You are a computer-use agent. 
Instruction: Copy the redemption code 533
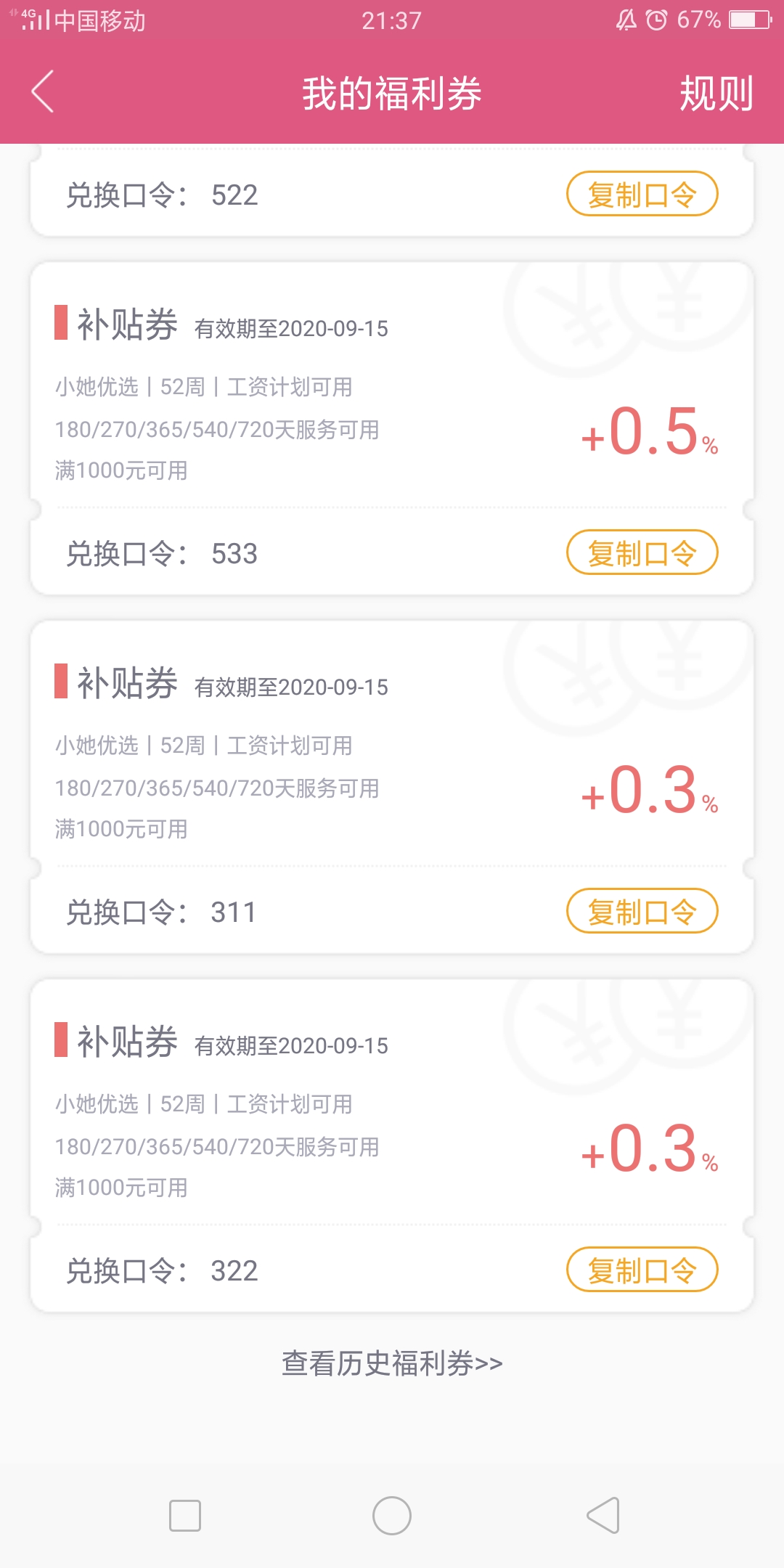[x=642, y=552]
